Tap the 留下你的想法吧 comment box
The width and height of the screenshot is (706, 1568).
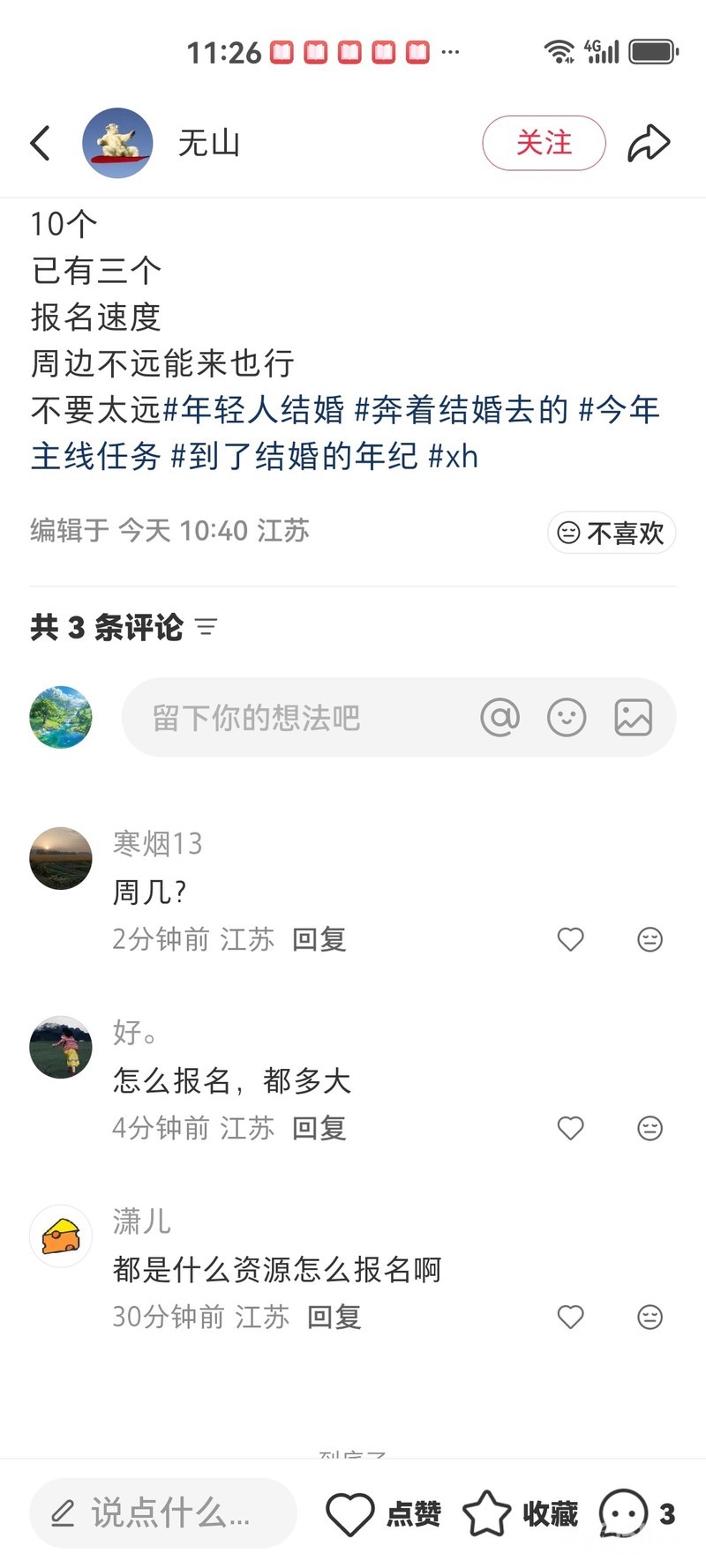pyautogui.click(x=291, y=718)
